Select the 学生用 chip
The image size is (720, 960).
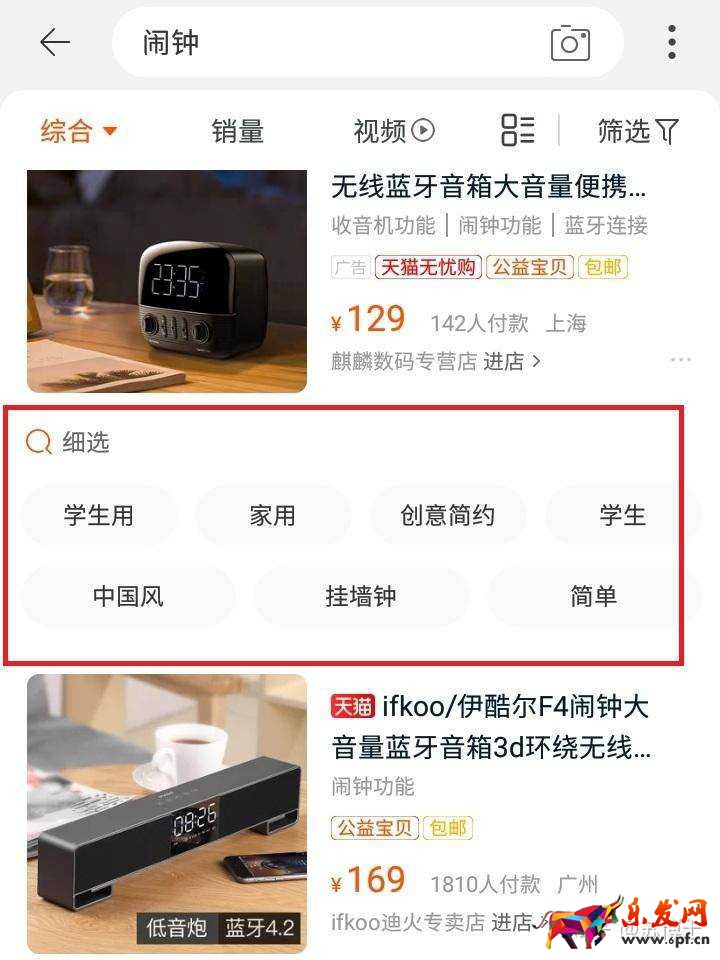pos(98,516)
